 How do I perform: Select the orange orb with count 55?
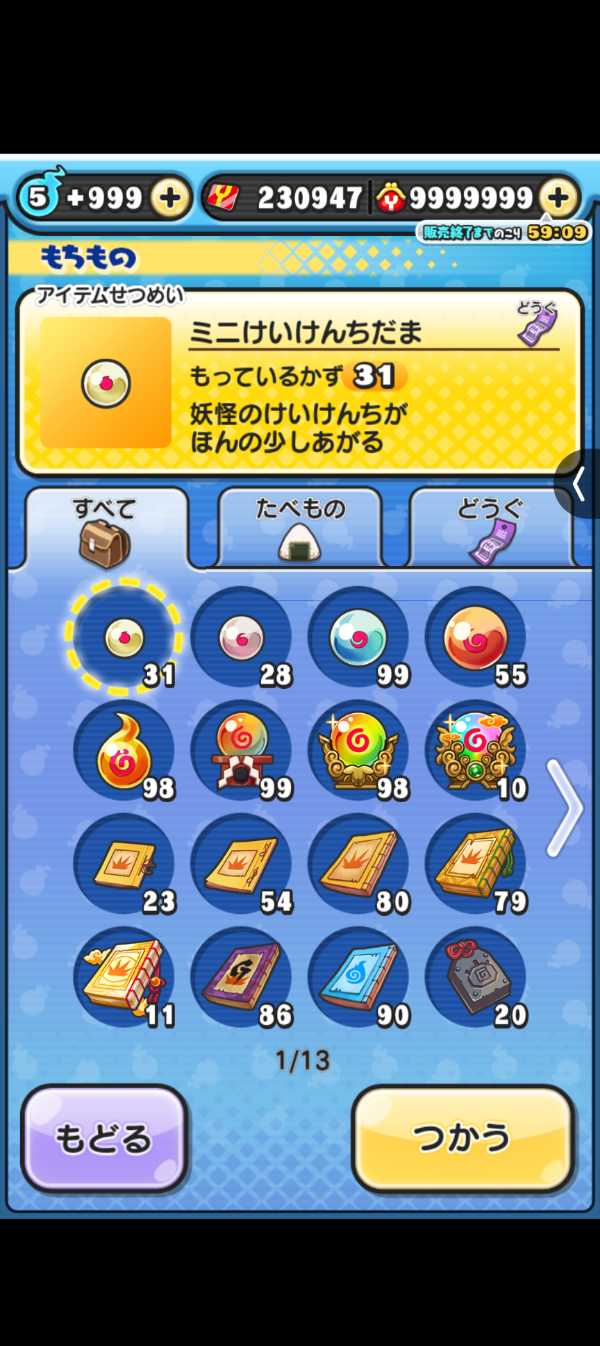point(475,637)
